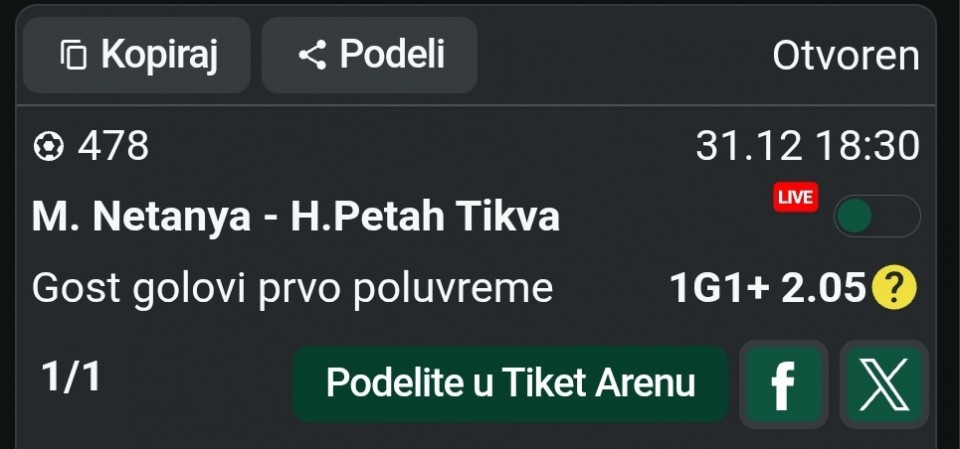960x449 pixels.
Task: Toggle the LIVE switch for M. Netanya match
Action: (876, 216)
